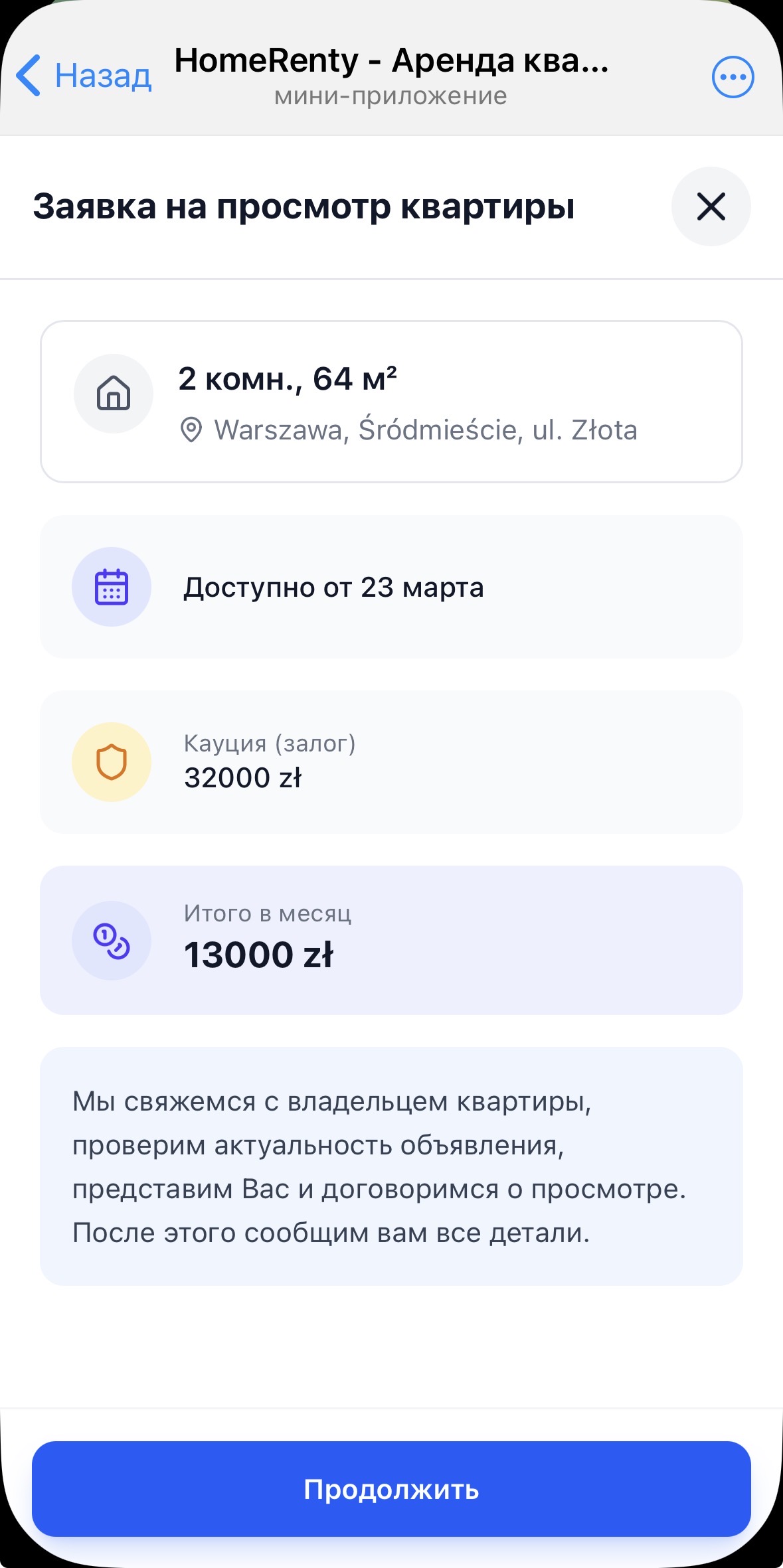This screenshot has height=1568, width=783.
Task: Click the orange shield deposit icon
Action: click(x=112, y=761)
